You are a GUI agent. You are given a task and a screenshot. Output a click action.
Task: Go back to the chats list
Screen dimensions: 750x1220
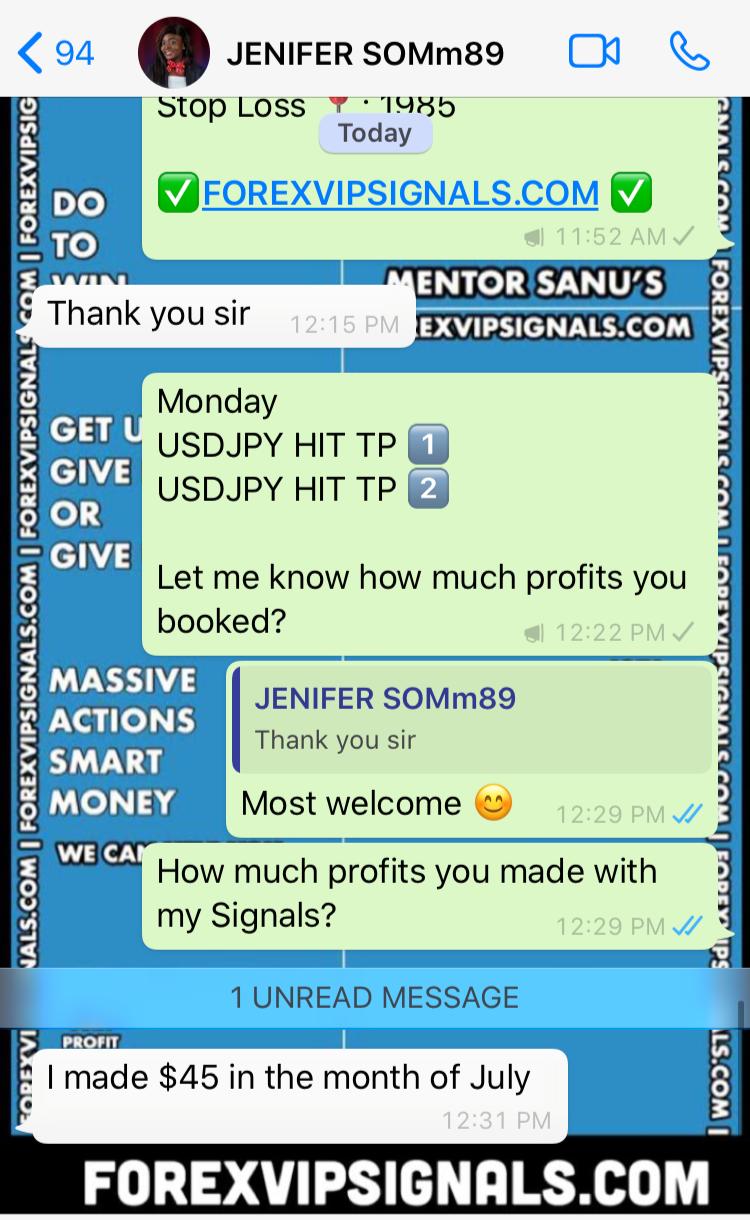(x=55, y=52)
